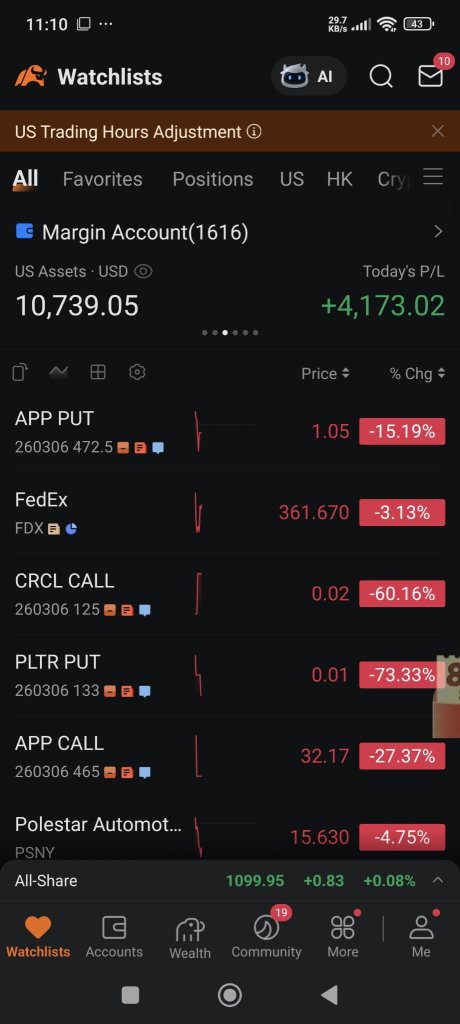Switch to grid view layout
The image size is (460, 1024).
(x=98, y=372)
